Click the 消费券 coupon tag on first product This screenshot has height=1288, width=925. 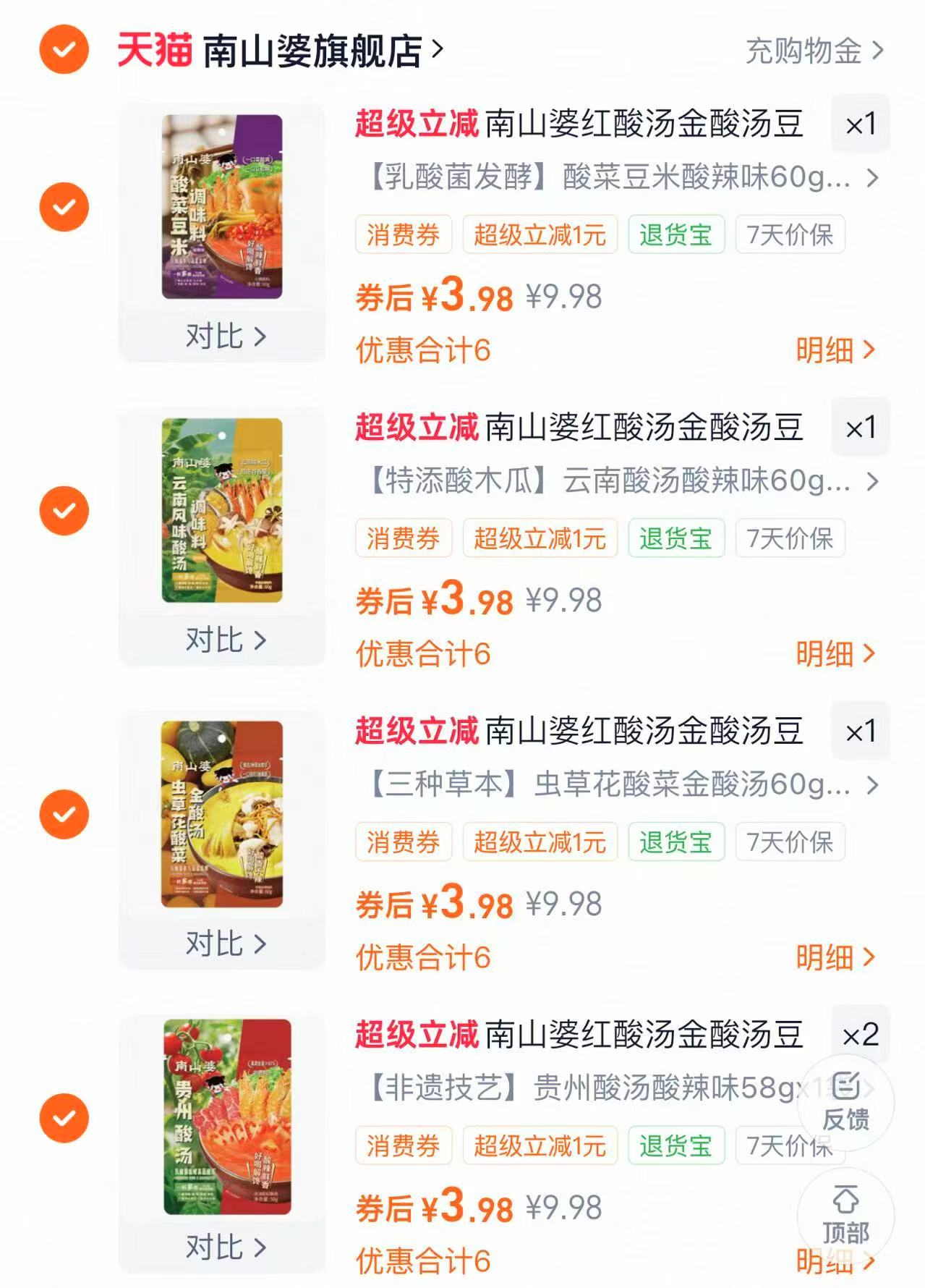403,234
